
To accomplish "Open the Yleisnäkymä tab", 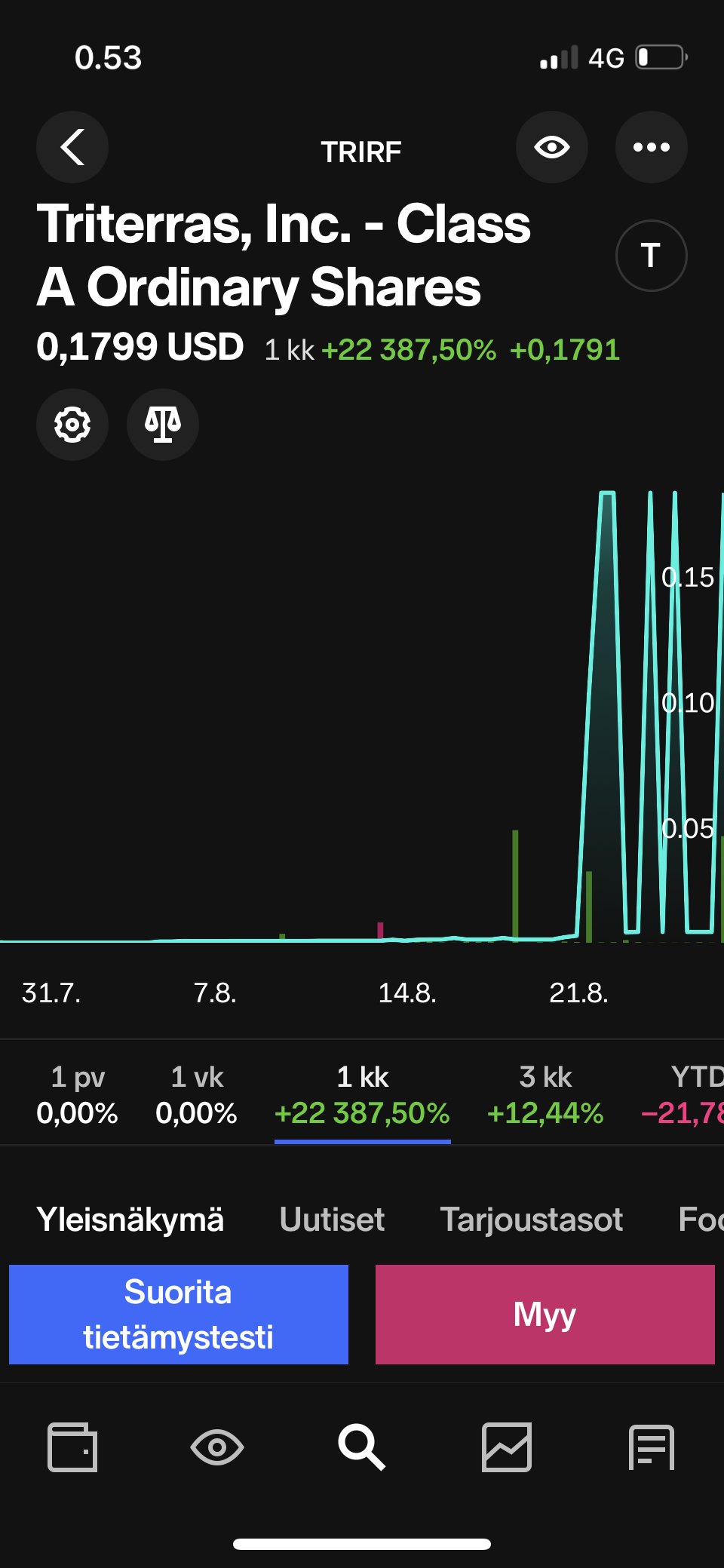I will pyautogui.click(x=130, y=1220).
